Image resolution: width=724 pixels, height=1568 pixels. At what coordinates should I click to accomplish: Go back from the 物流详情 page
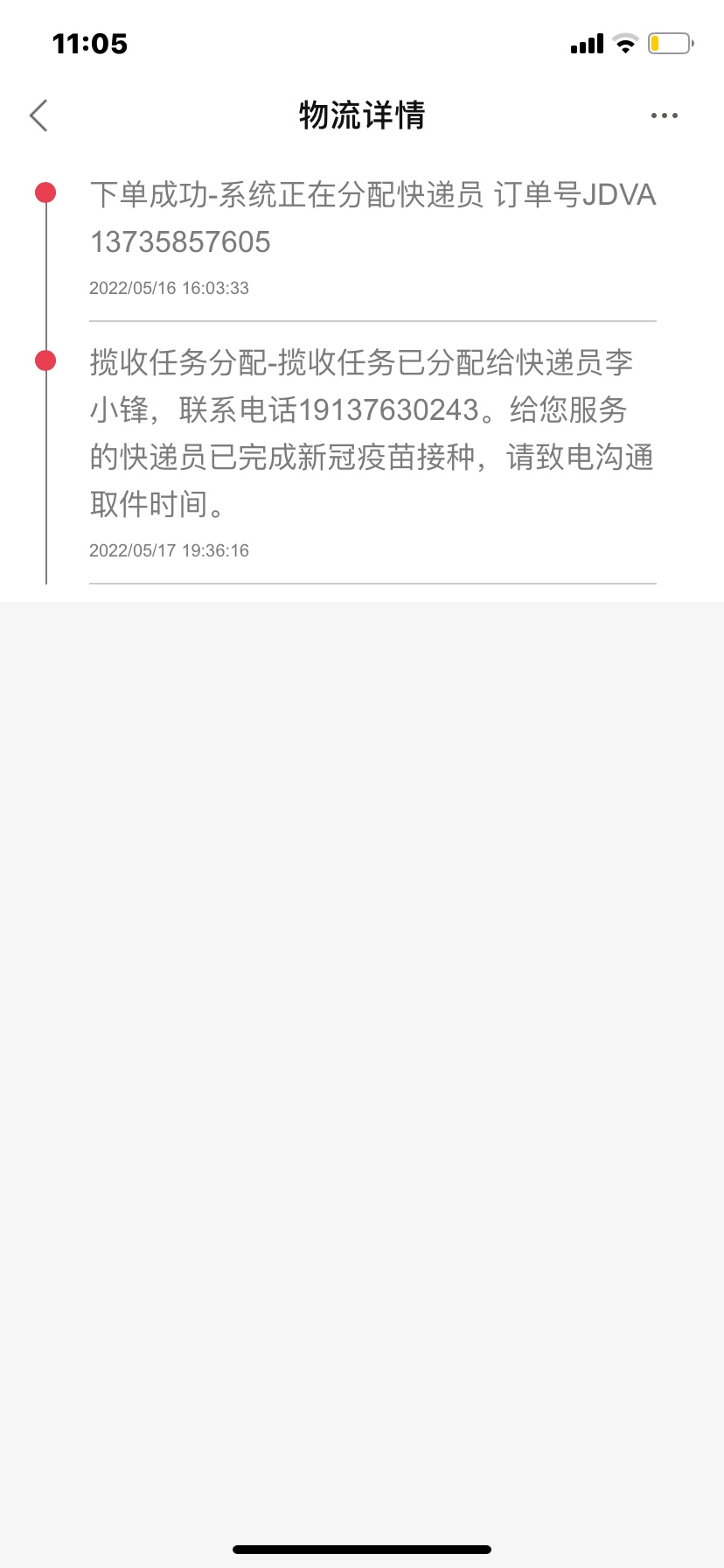click(x=38, y=115)
